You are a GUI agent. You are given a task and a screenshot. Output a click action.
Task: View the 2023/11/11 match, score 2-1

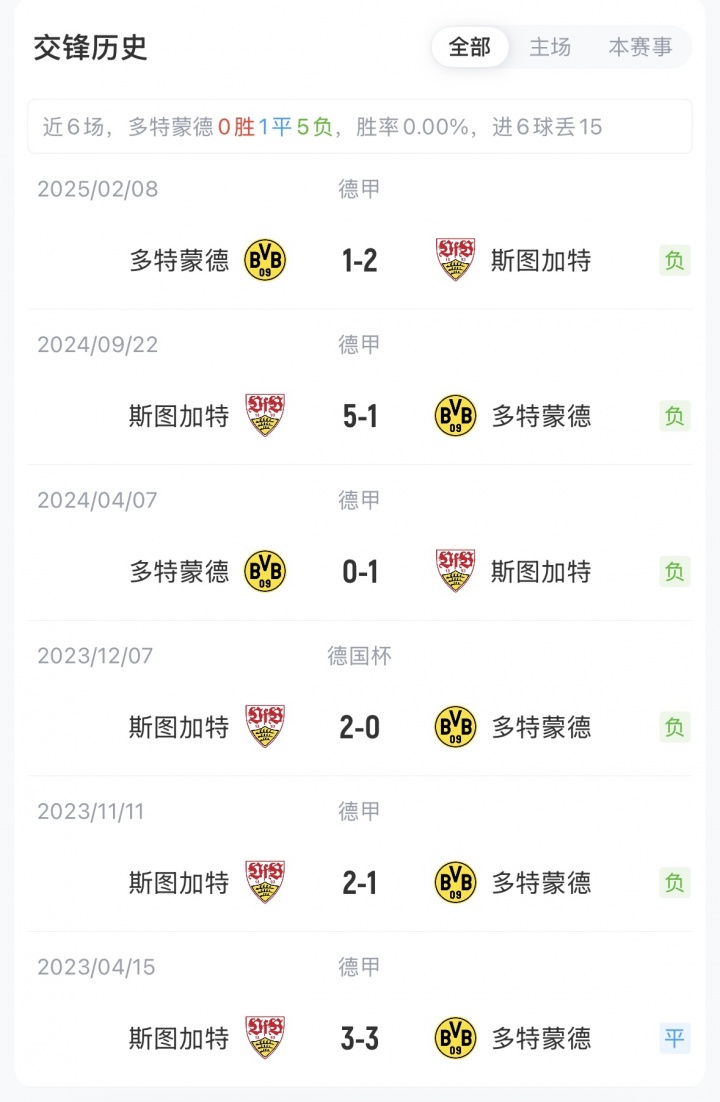[x=360, y=883]
